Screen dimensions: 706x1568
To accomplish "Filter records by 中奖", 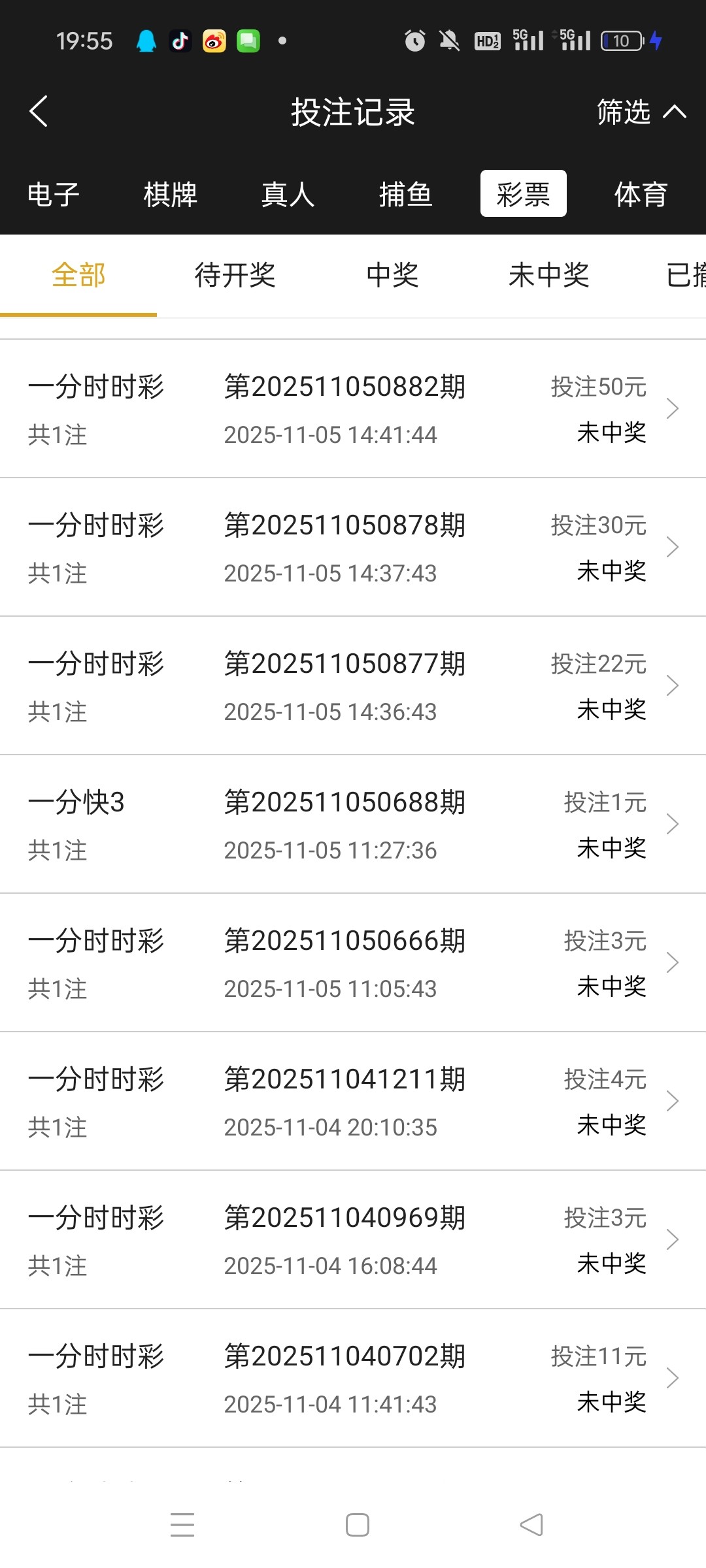I will click(392, 275).
